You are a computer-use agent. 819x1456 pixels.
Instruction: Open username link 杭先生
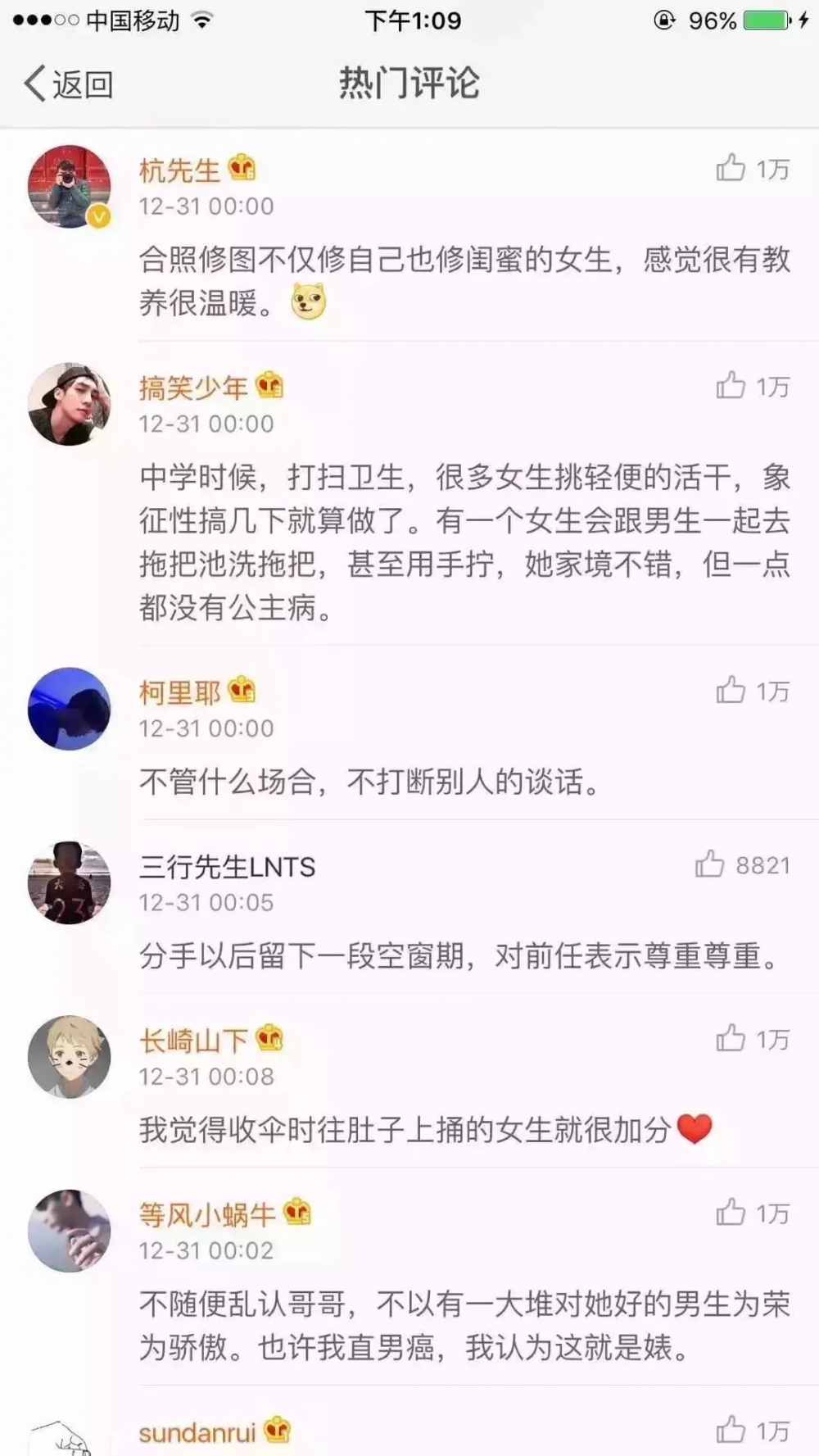[x=179, y=170]
